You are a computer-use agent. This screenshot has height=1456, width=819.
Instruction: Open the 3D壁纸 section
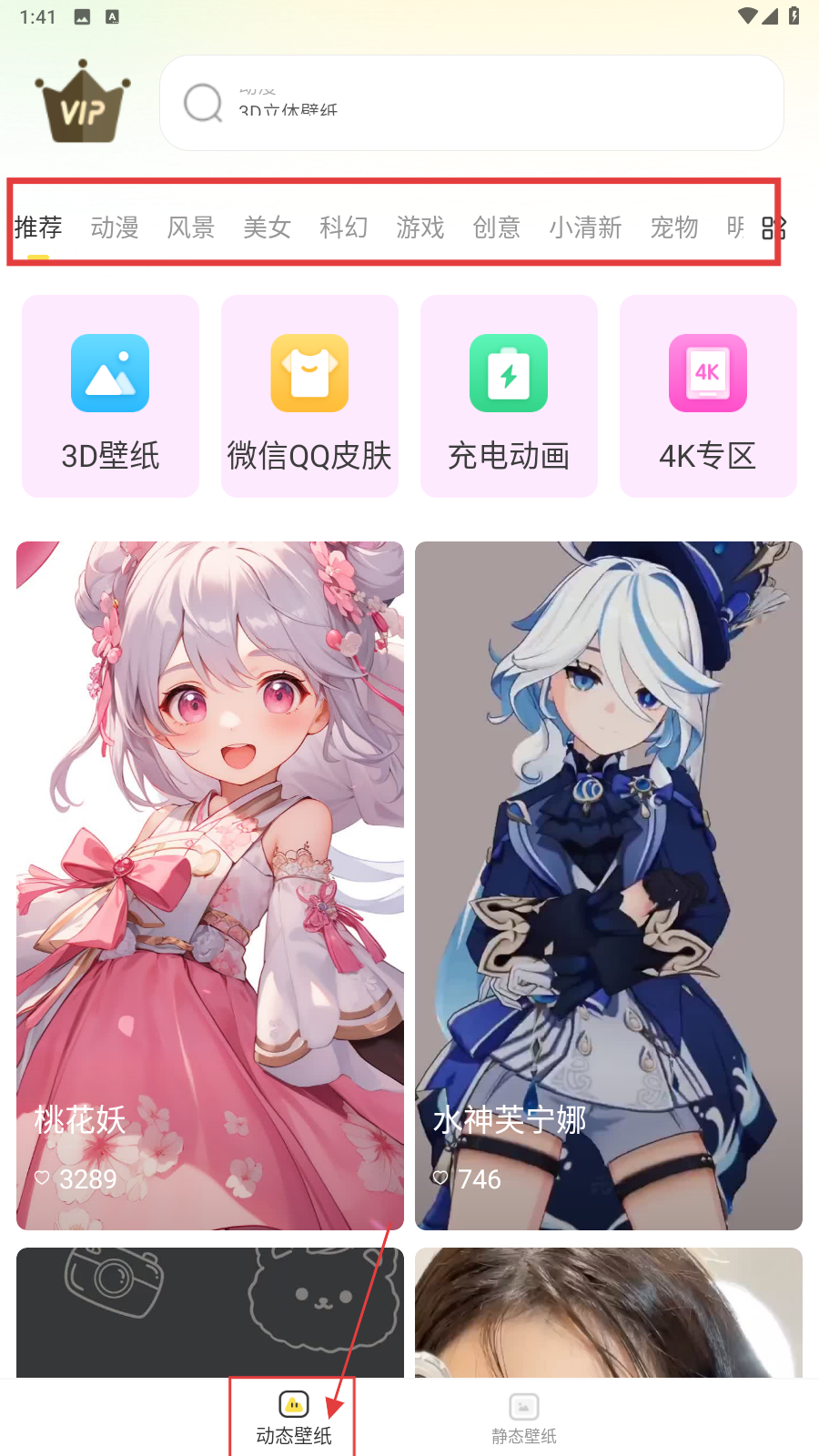pyautogui.click(x=110, y=397)
